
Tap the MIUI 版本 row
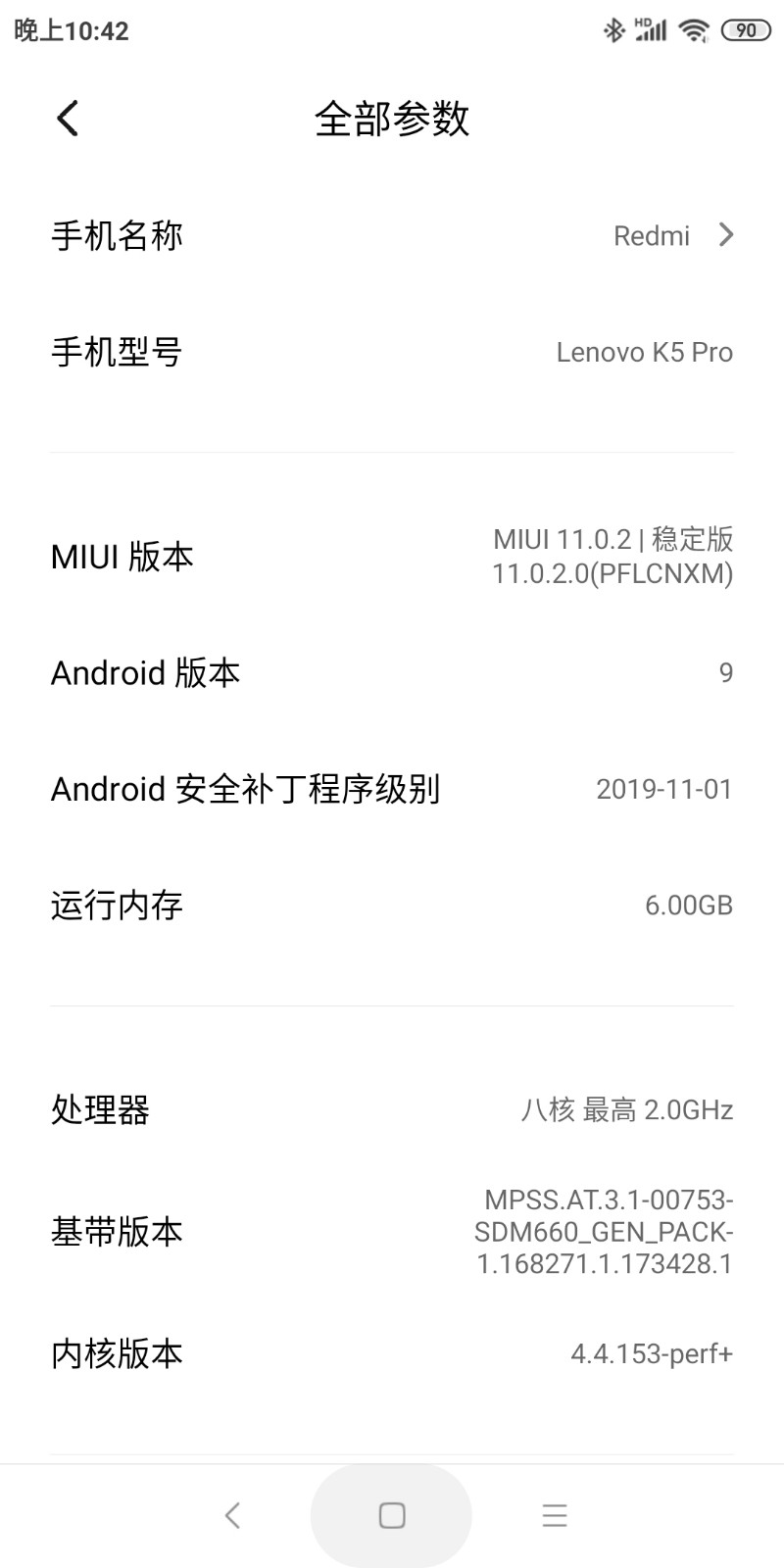392,557
